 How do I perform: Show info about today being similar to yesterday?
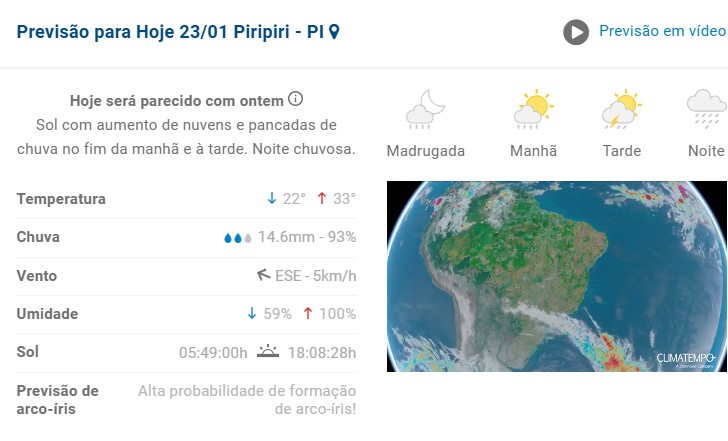tap(295, 100)
